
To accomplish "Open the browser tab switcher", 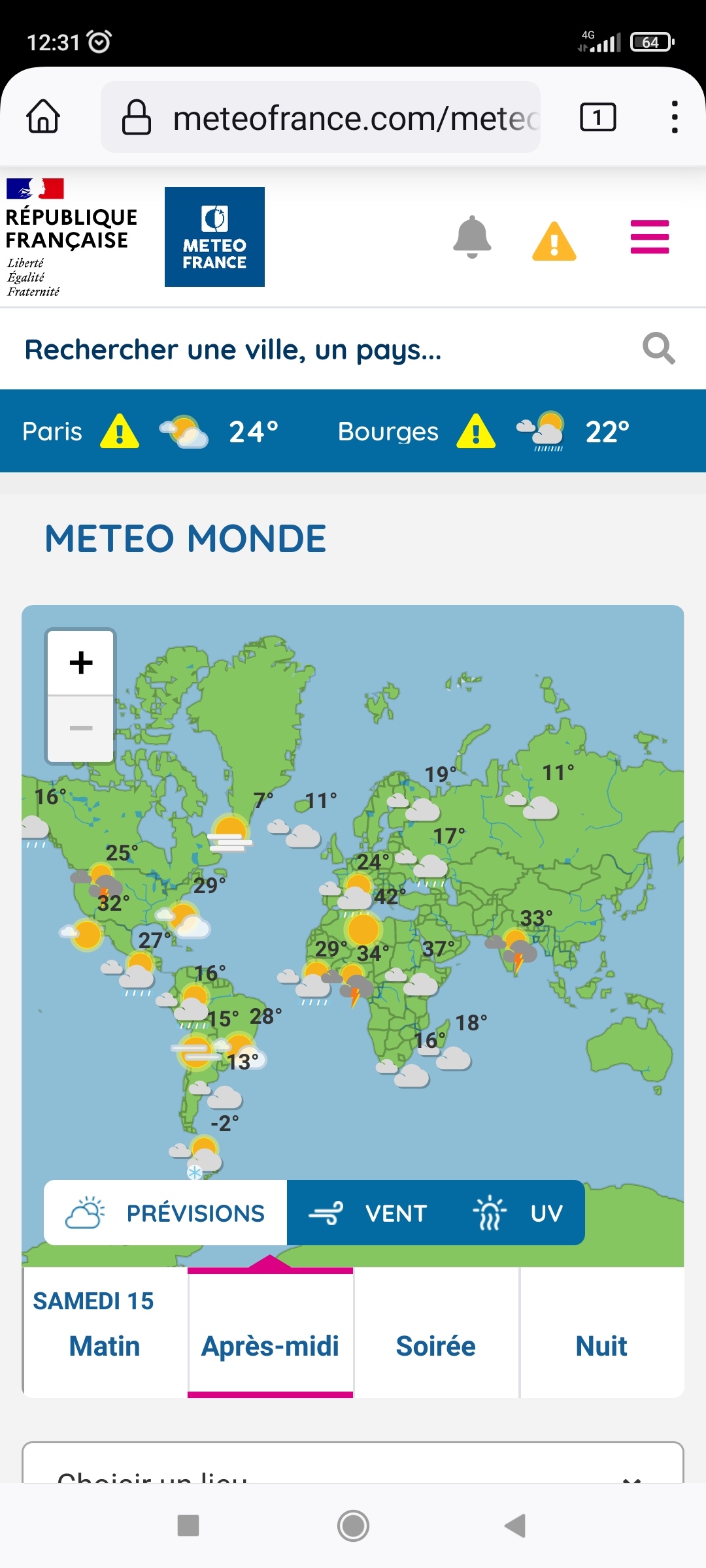I will pos(597,118).
